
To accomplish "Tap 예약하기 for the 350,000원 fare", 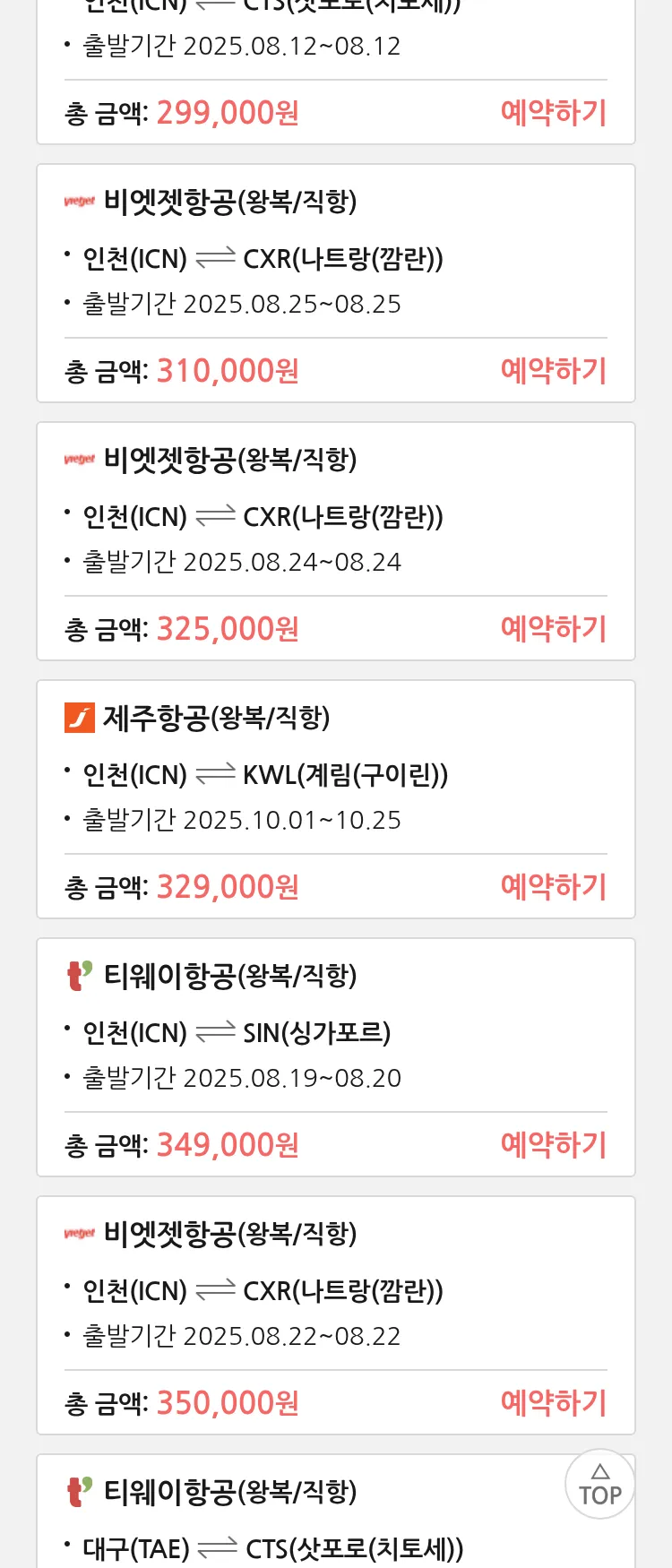I will 553,1403.
